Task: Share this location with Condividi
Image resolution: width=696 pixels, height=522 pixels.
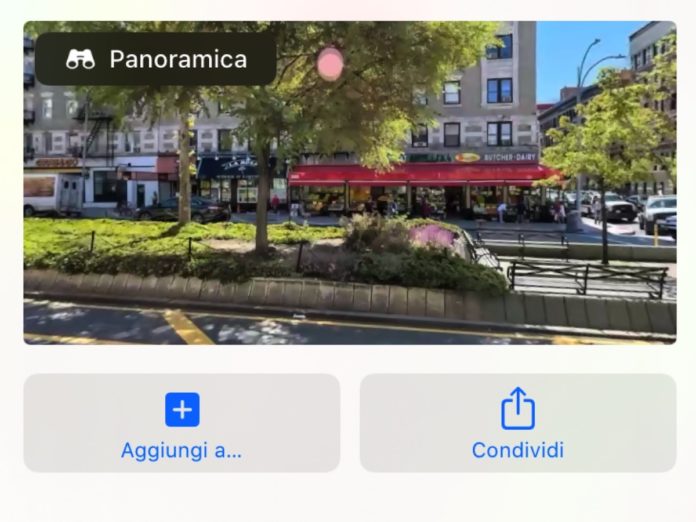Action: click(517, 423)
